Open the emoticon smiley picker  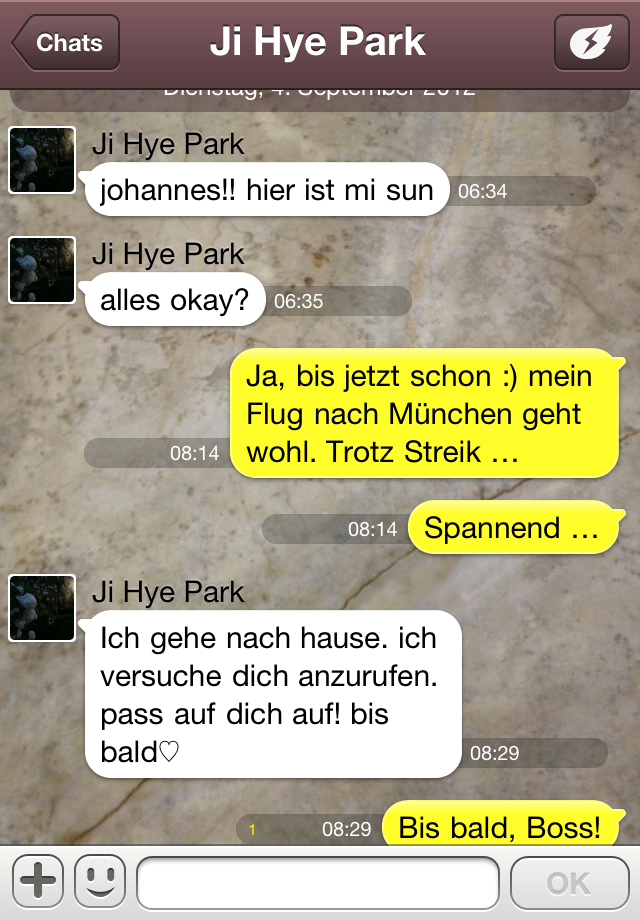pyautogui.click(x=100, y=881)
